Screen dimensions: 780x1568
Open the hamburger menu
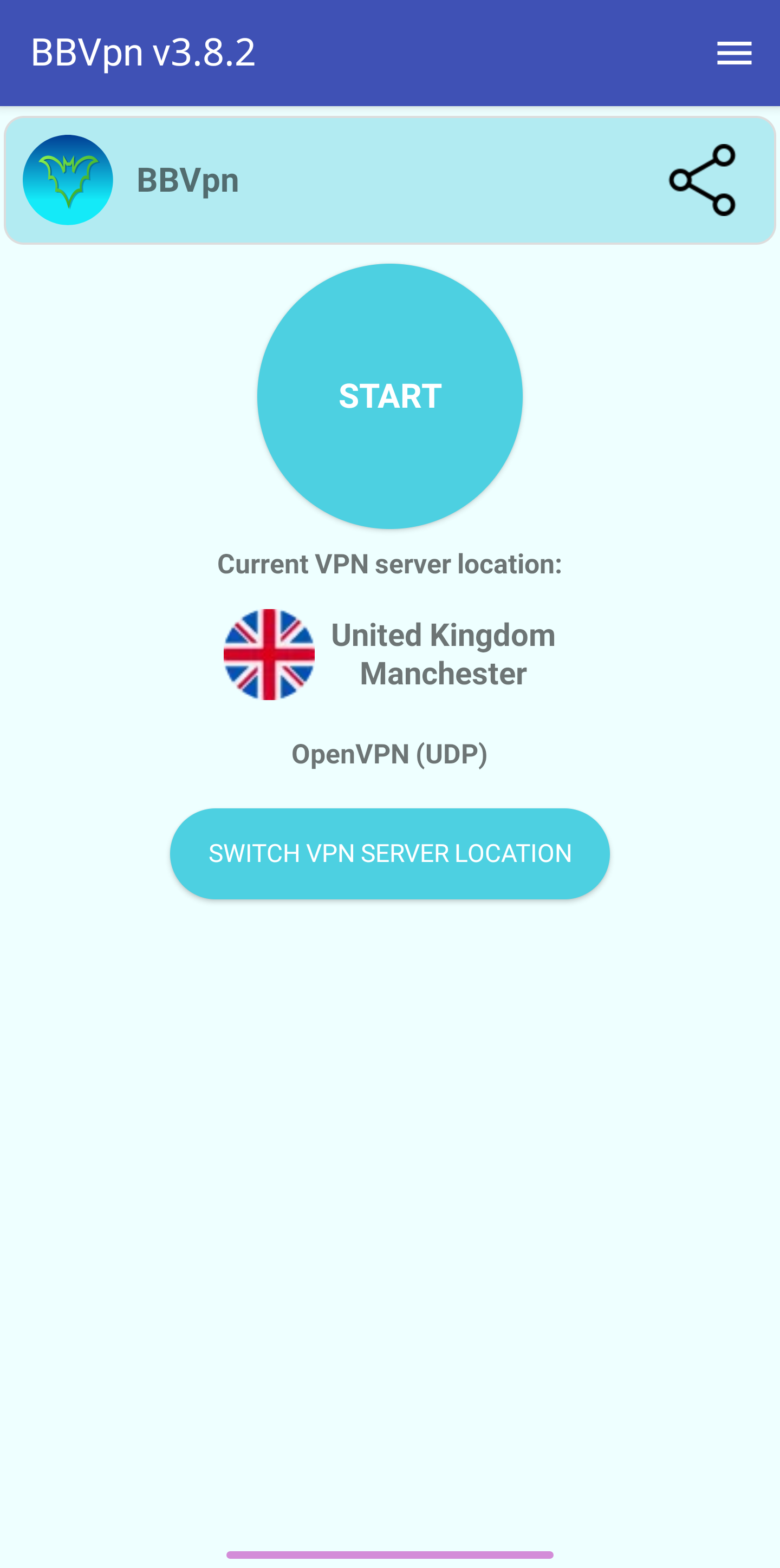pos(734,53)
